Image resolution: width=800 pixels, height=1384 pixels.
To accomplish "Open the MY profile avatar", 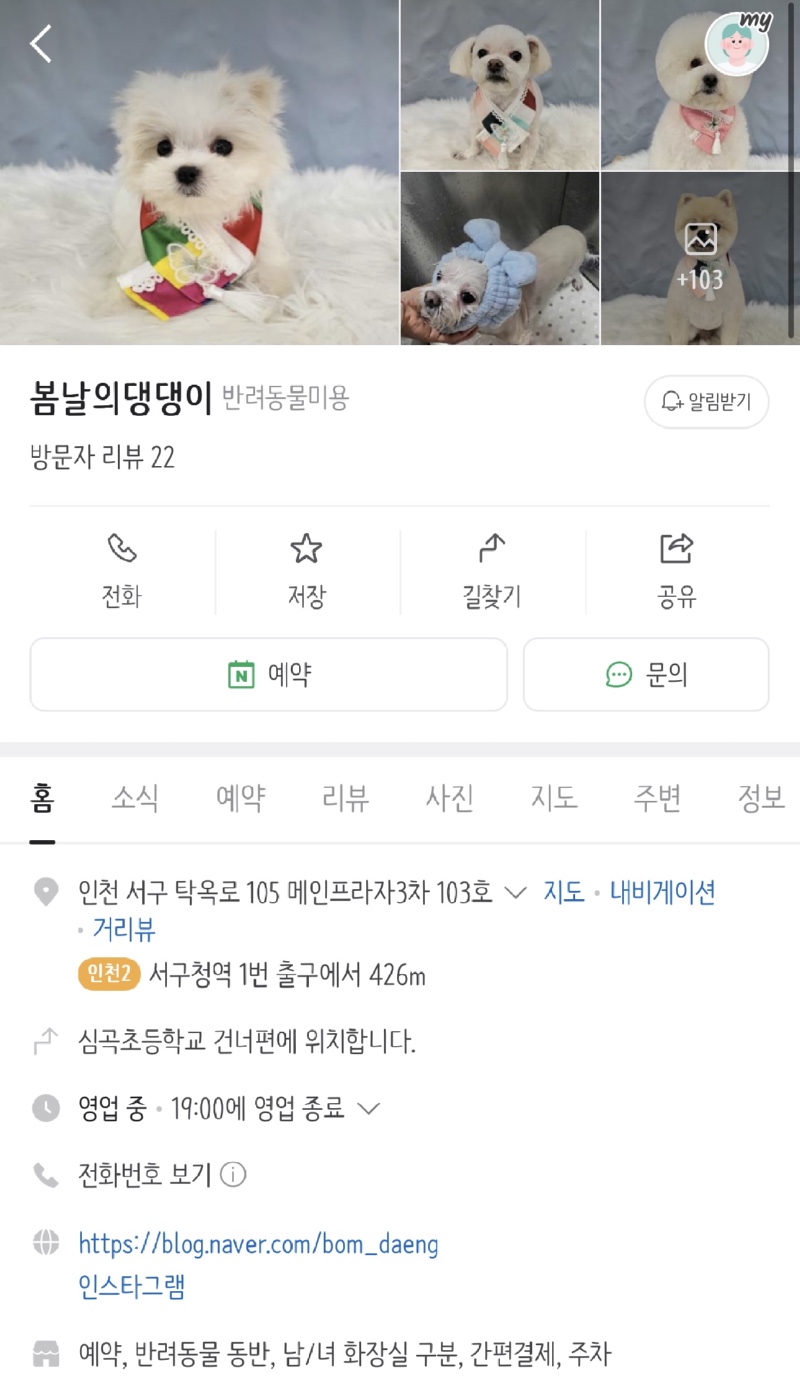I will pyautogui.click(x=738, y=44).
